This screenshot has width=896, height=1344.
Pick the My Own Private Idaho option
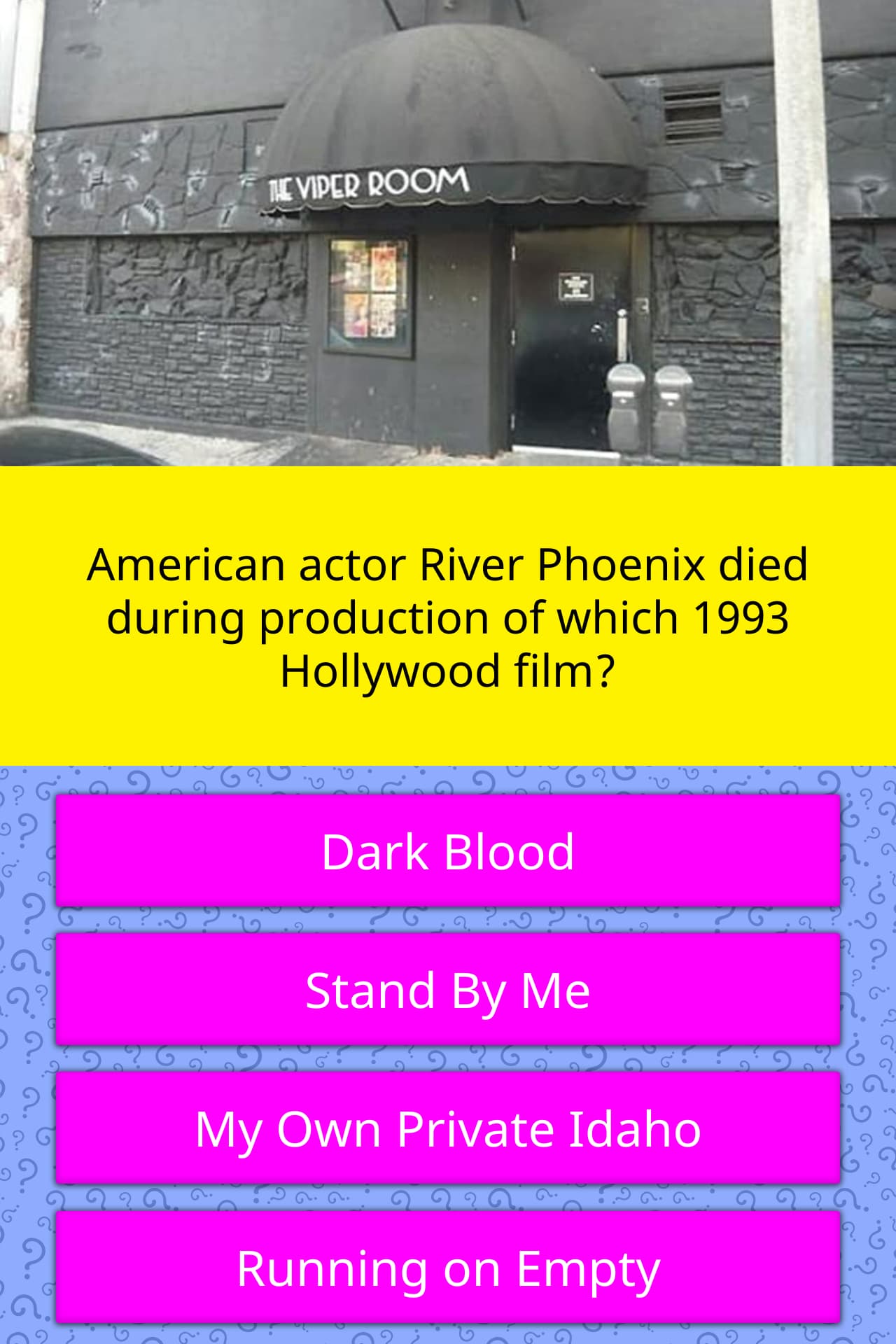click(448, 1128)
